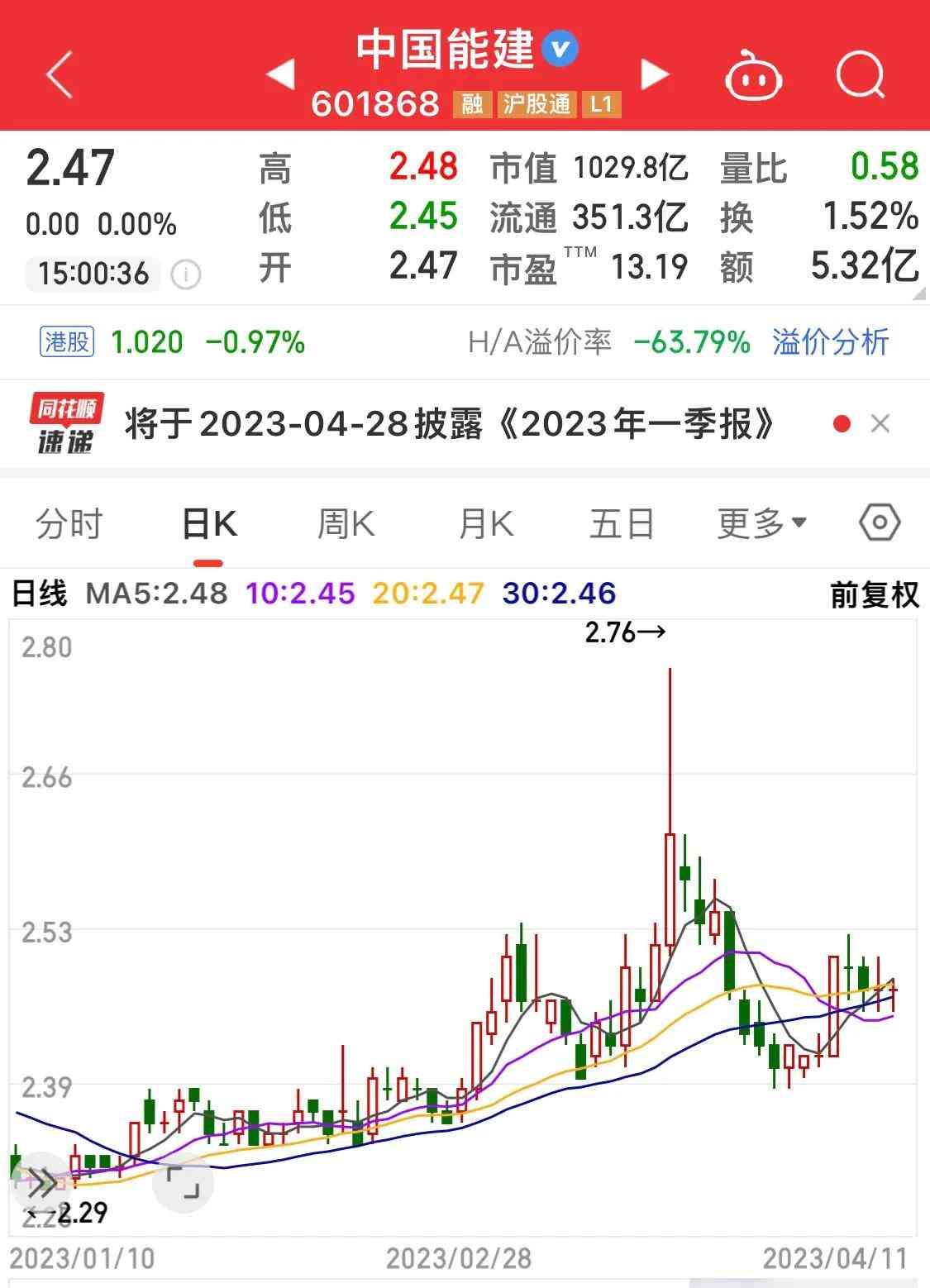
Task: Open the 2023年一季报 disclosure notice
Action: click(451, 425)
